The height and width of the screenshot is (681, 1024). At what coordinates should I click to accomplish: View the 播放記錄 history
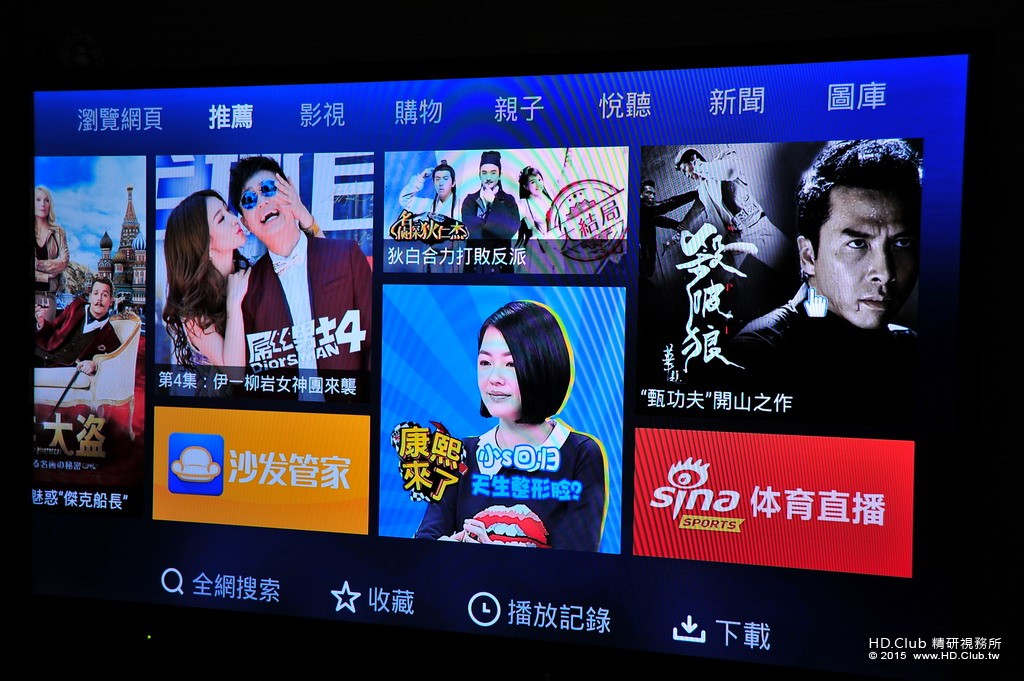point(540,612)
